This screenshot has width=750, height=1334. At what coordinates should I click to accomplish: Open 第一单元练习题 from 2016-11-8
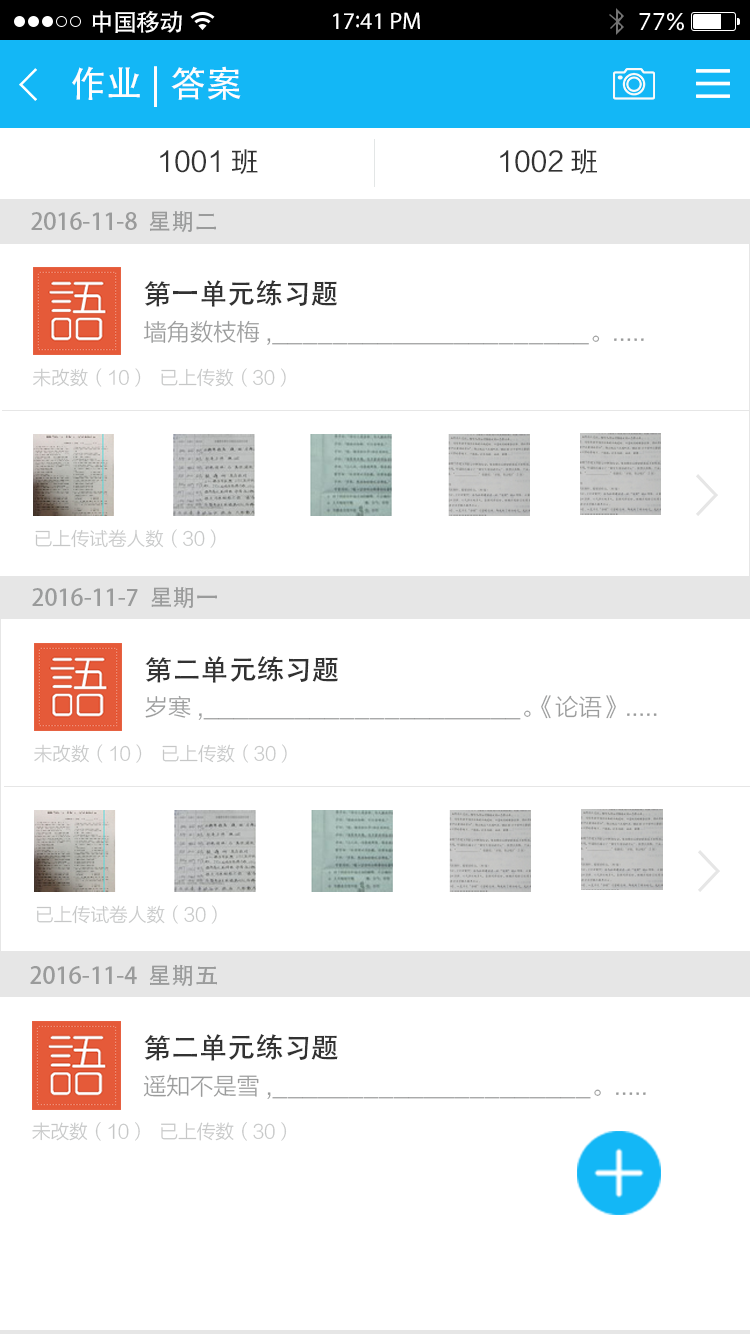pyautogui.click(x=241, y=294)
